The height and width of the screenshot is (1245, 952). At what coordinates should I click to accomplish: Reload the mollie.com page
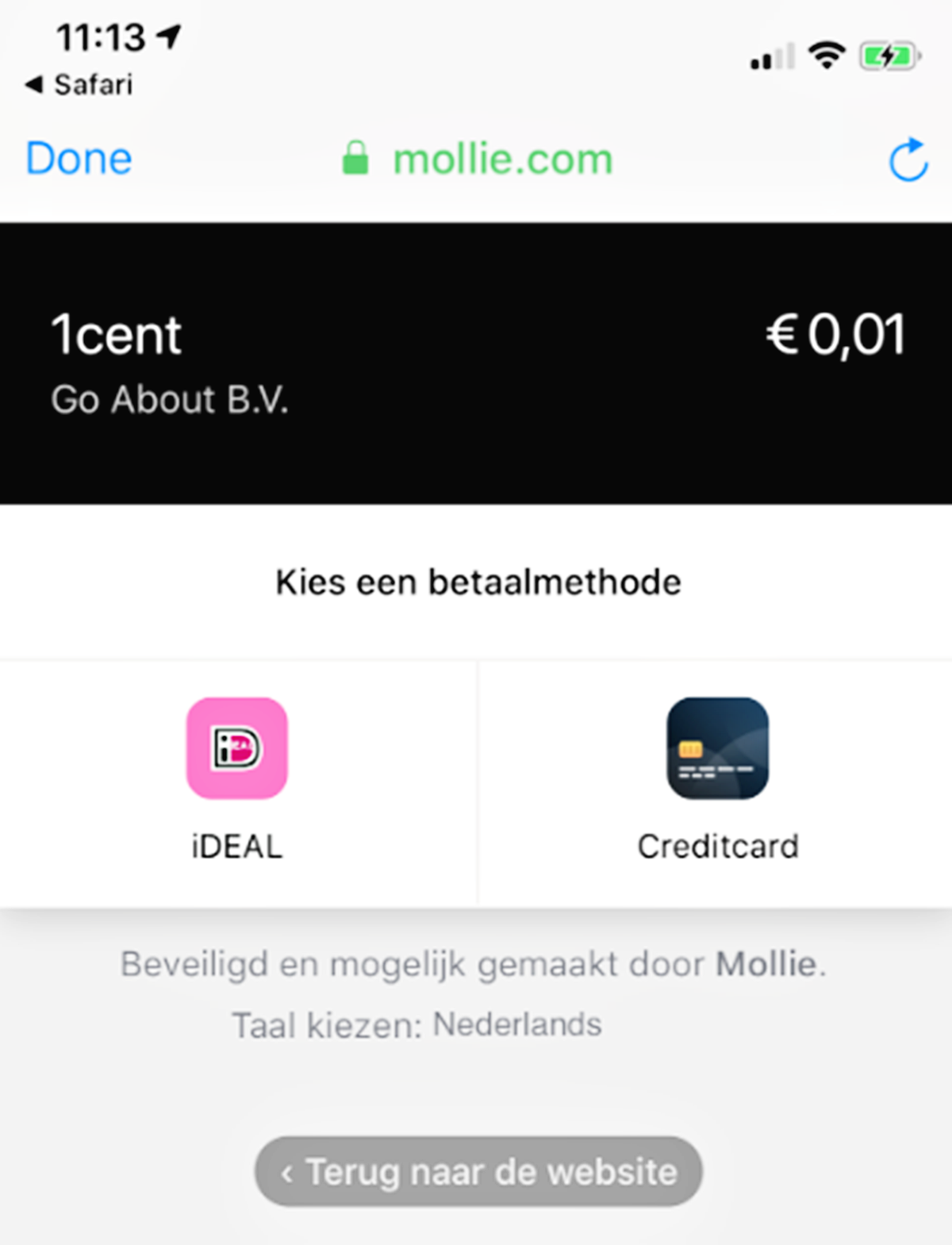pyautogui.click(x=908, y=159)
